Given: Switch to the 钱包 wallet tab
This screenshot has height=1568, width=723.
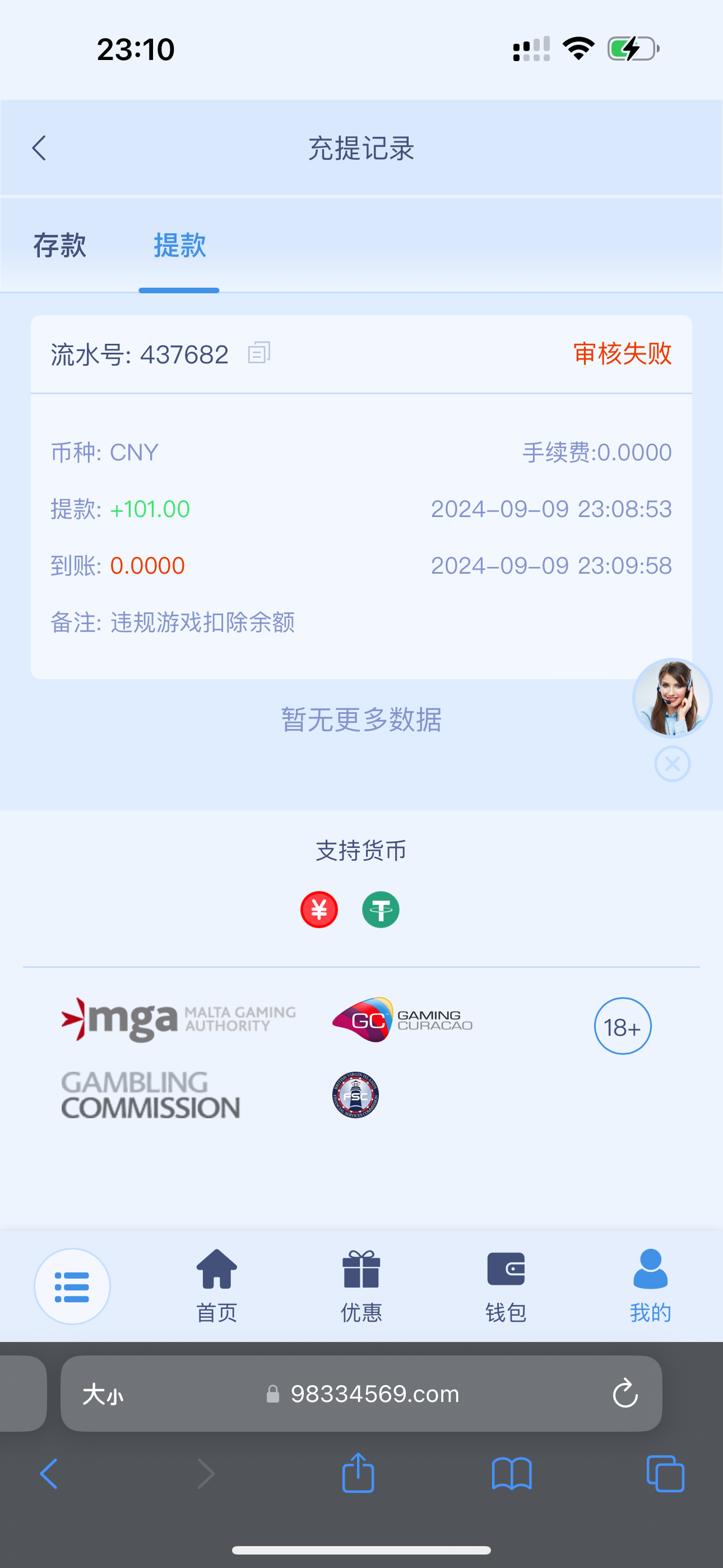Looking at the screenshot, I should click(x=506, y=1285).
